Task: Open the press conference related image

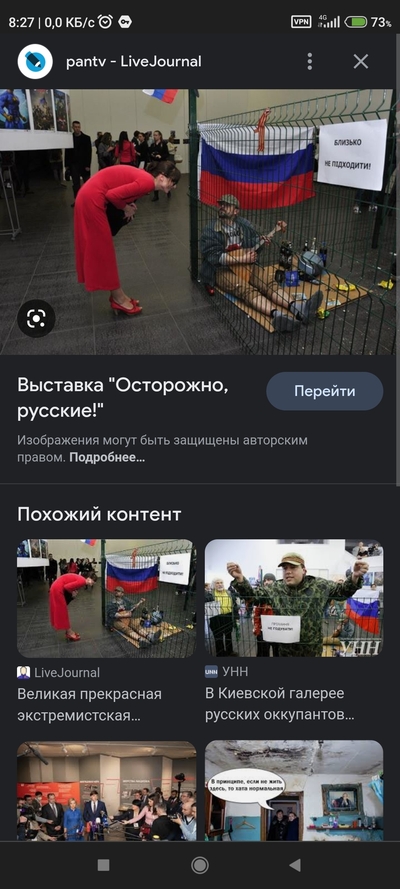Action: [x=107, y=791]
